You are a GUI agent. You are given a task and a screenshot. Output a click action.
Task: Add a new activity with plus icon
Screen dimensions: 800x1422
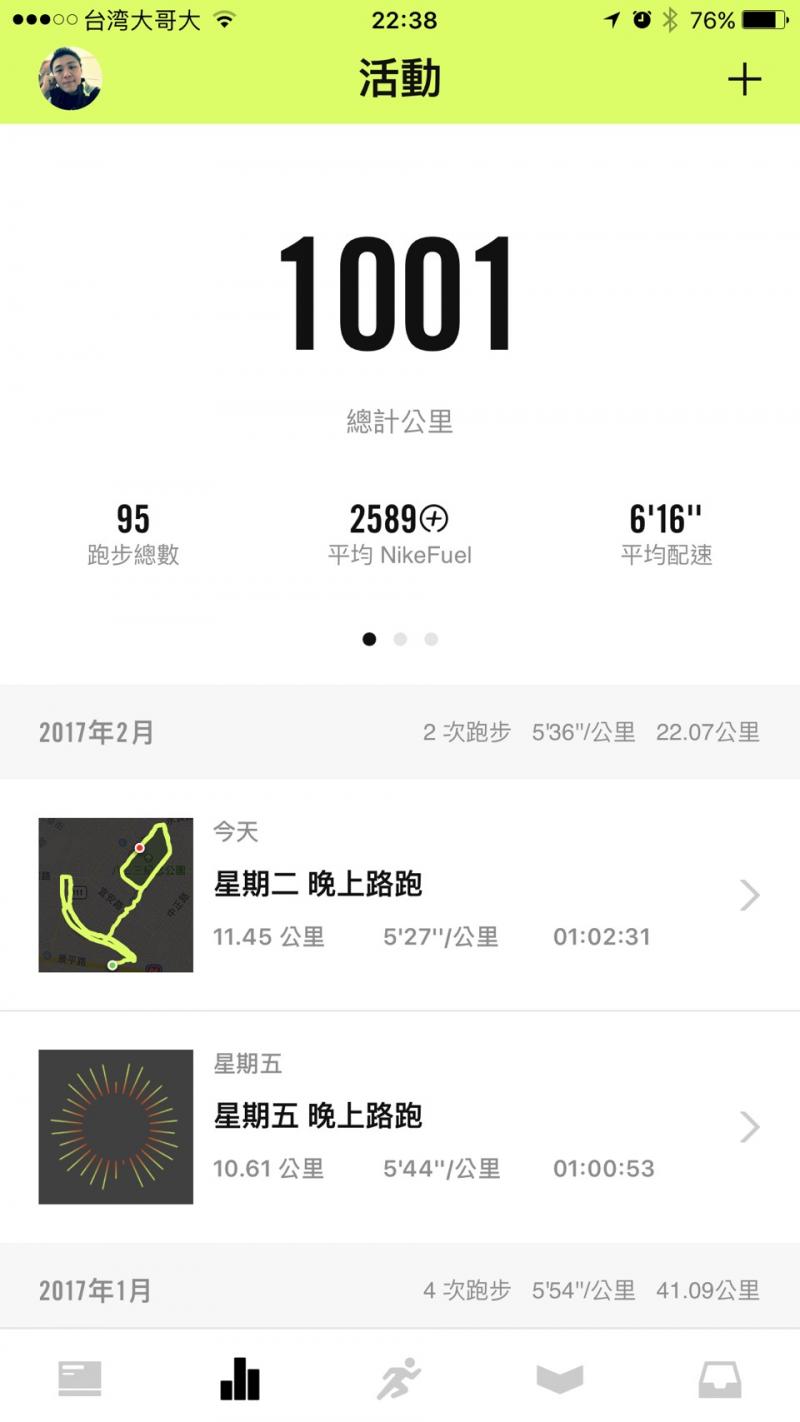(x=744, y=80)
